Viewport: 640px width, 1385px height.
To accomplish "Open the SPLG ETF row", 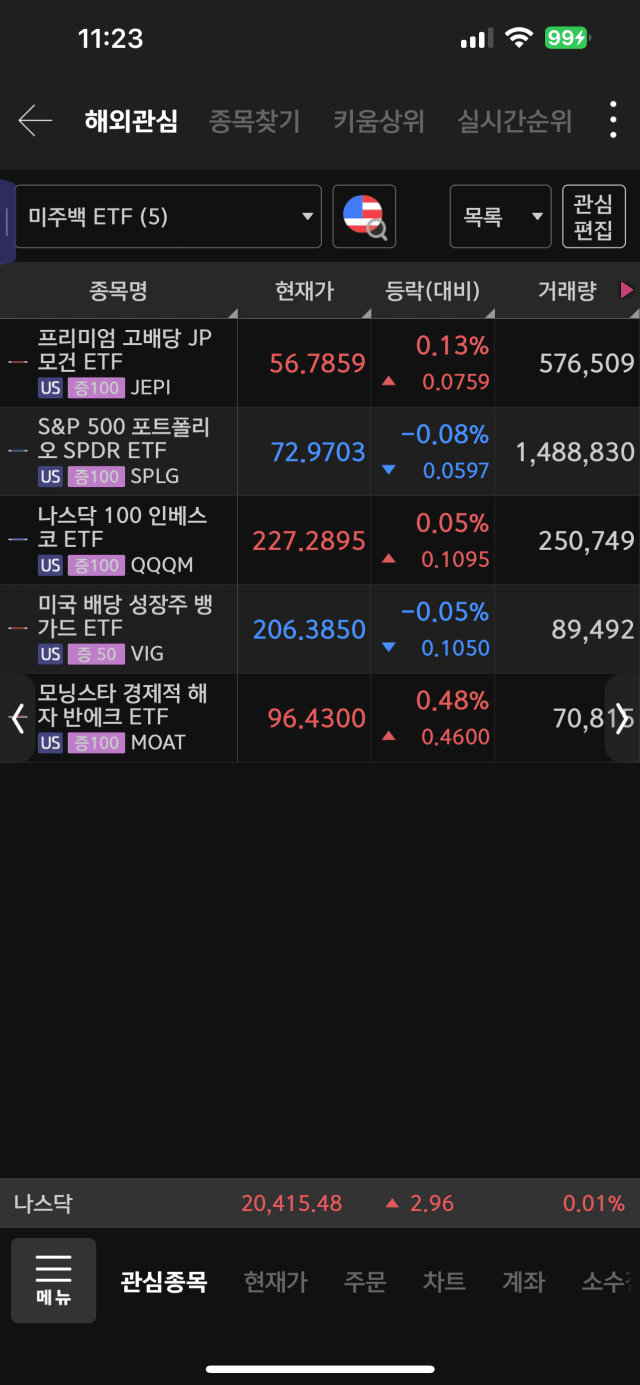I will [x=320, y=452].
